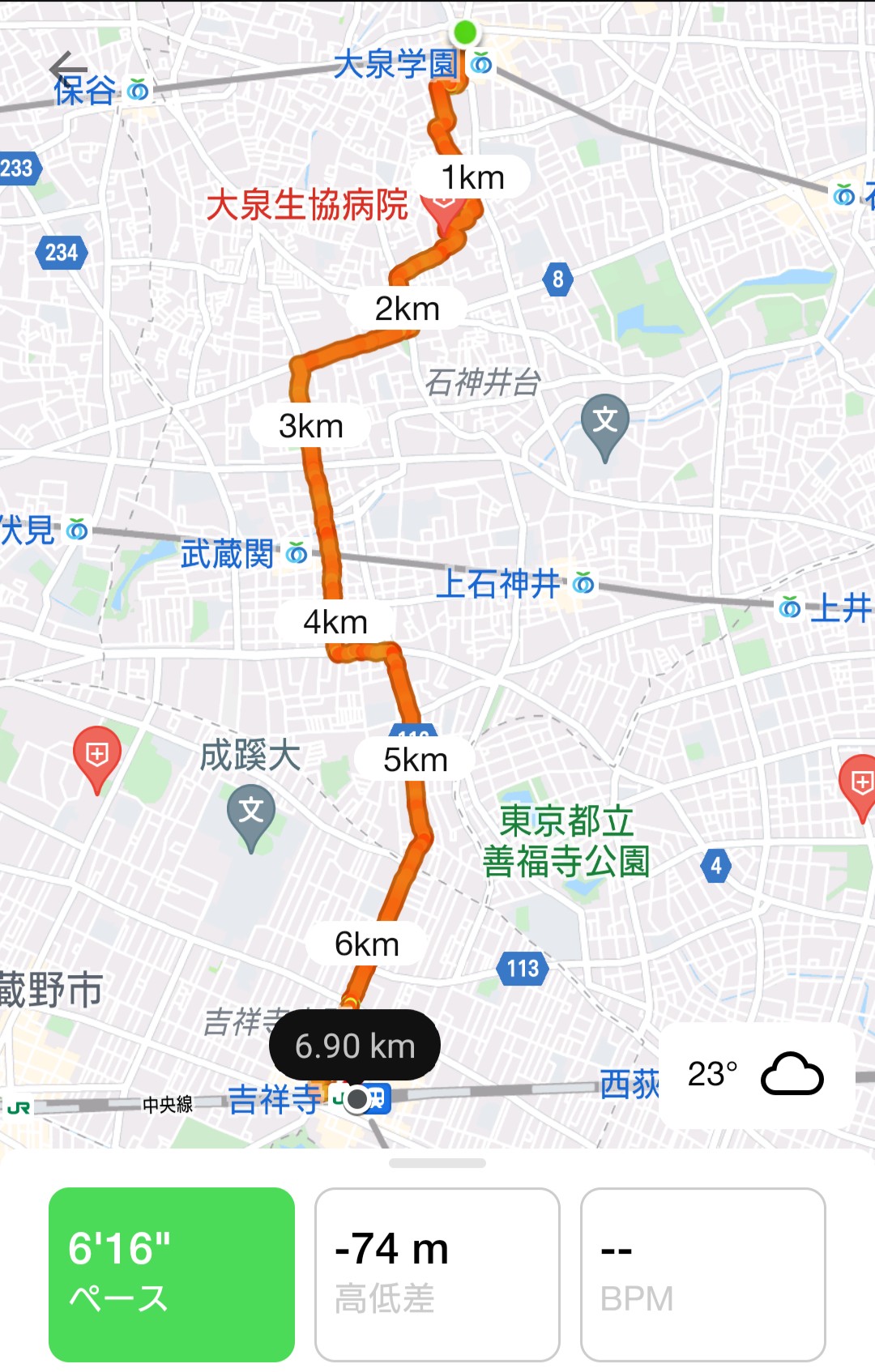Viewport: 875px width, 1372px height.
Task: Tap the 大泉生協病院 hospital map pin
Action: [444, 214]
